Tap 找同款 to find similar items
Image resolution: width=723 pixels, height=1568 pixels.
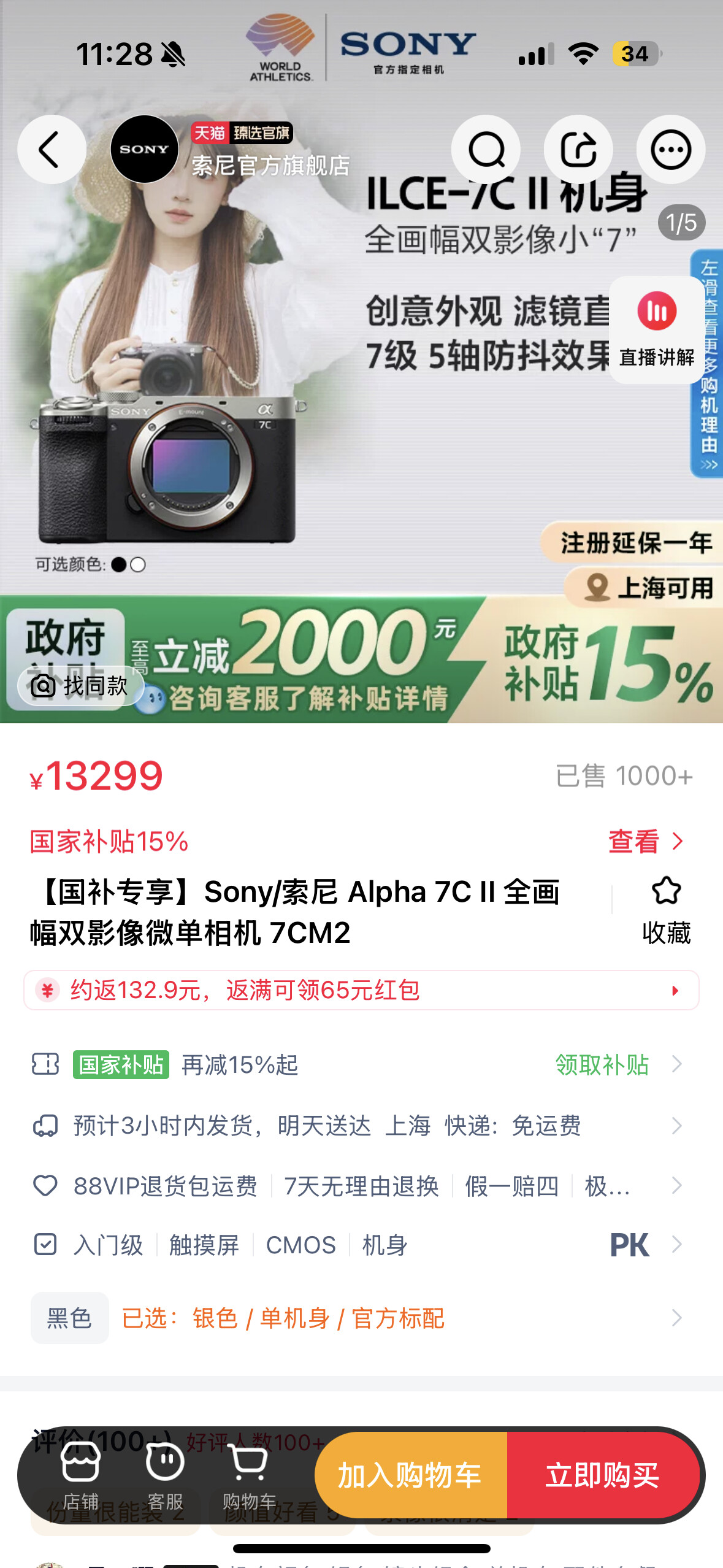81,685
